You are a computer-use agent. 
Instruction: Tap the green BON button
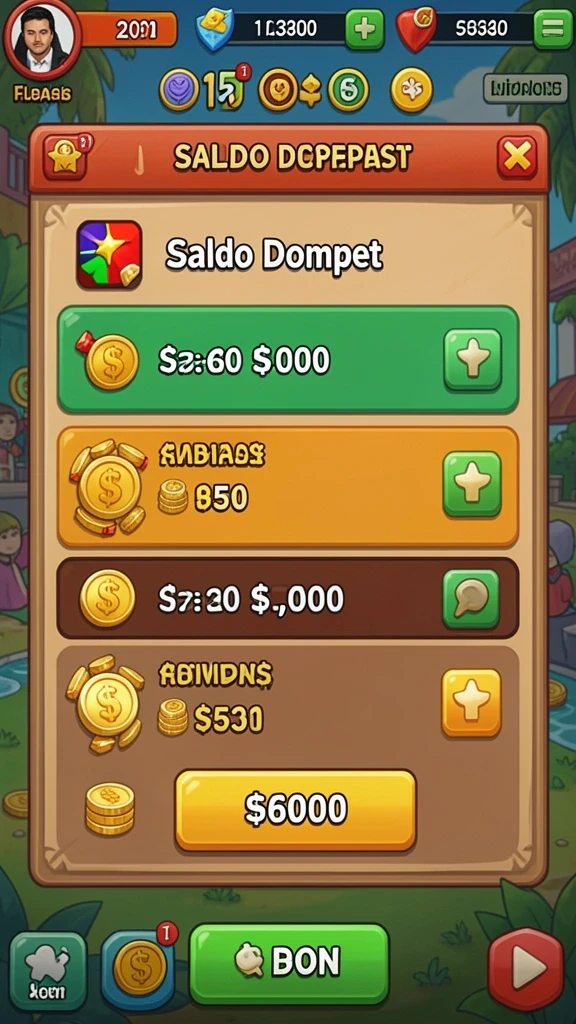[289, 963]
